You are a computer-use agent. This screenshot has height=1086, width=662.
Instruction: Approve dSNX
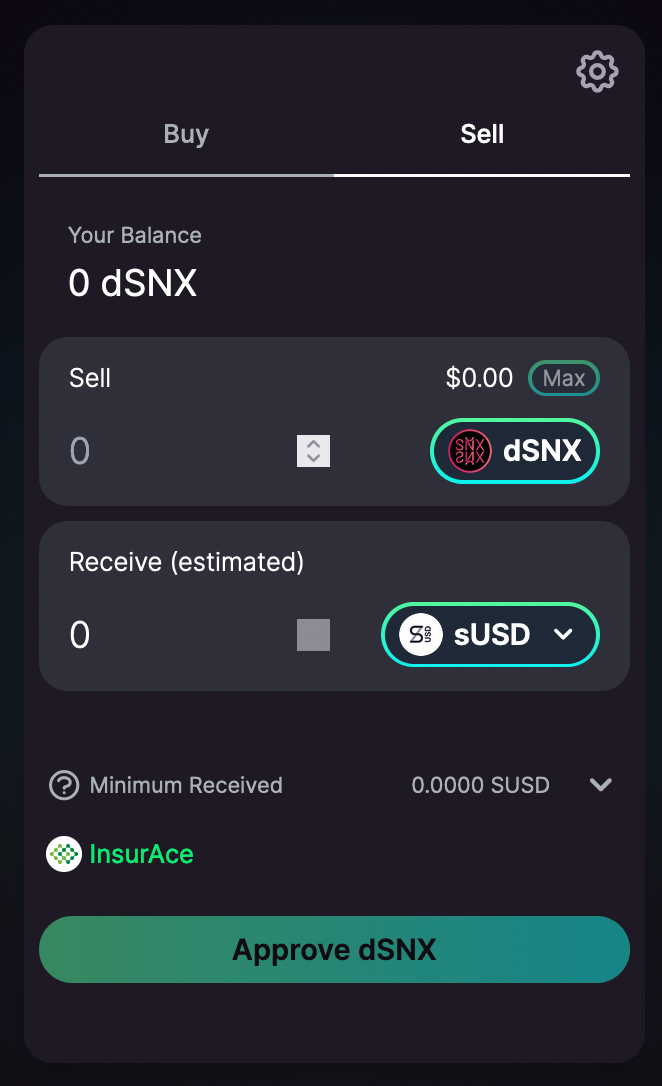pyautogui.click(x=334, y=949)
